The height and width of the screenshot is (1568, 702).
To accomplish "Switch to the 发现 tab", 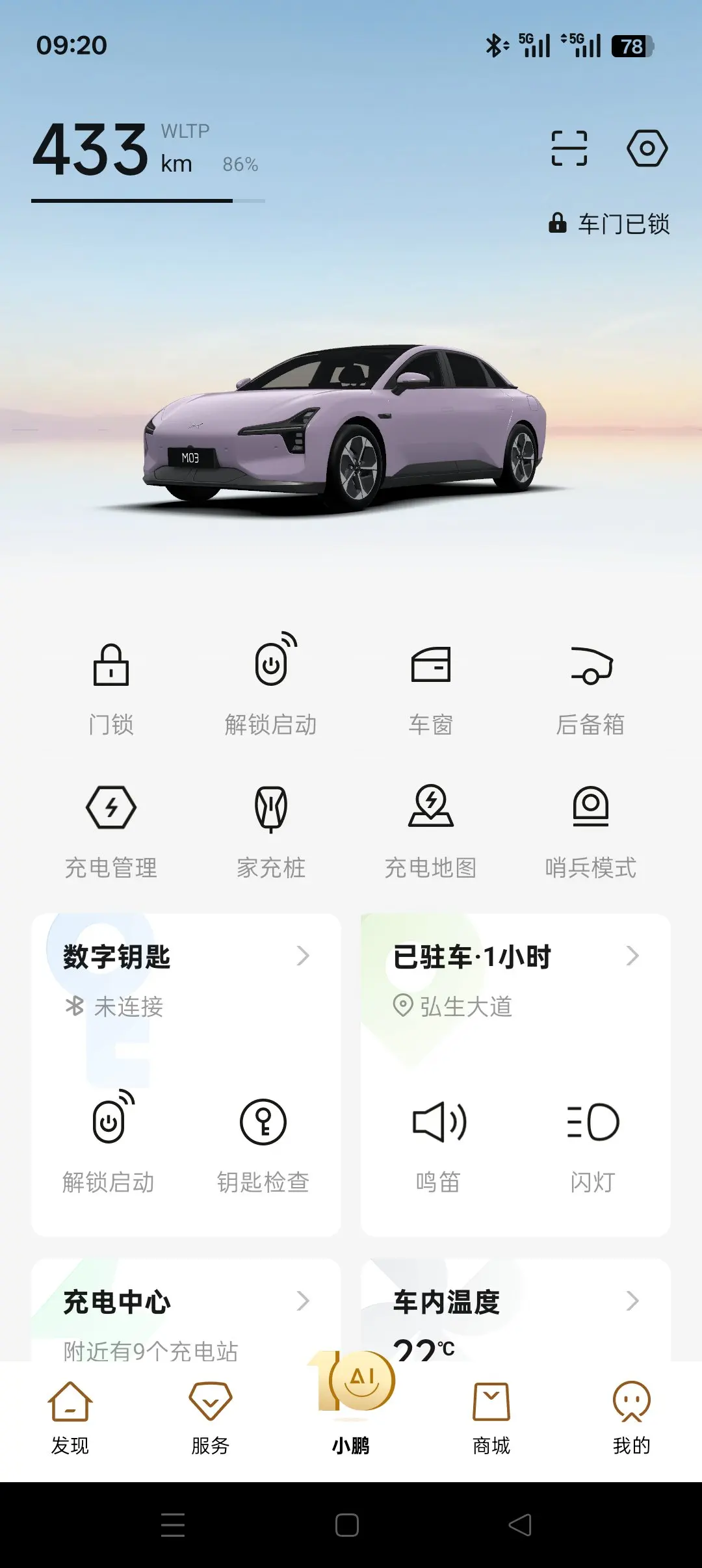I will tap(70, 1418).
